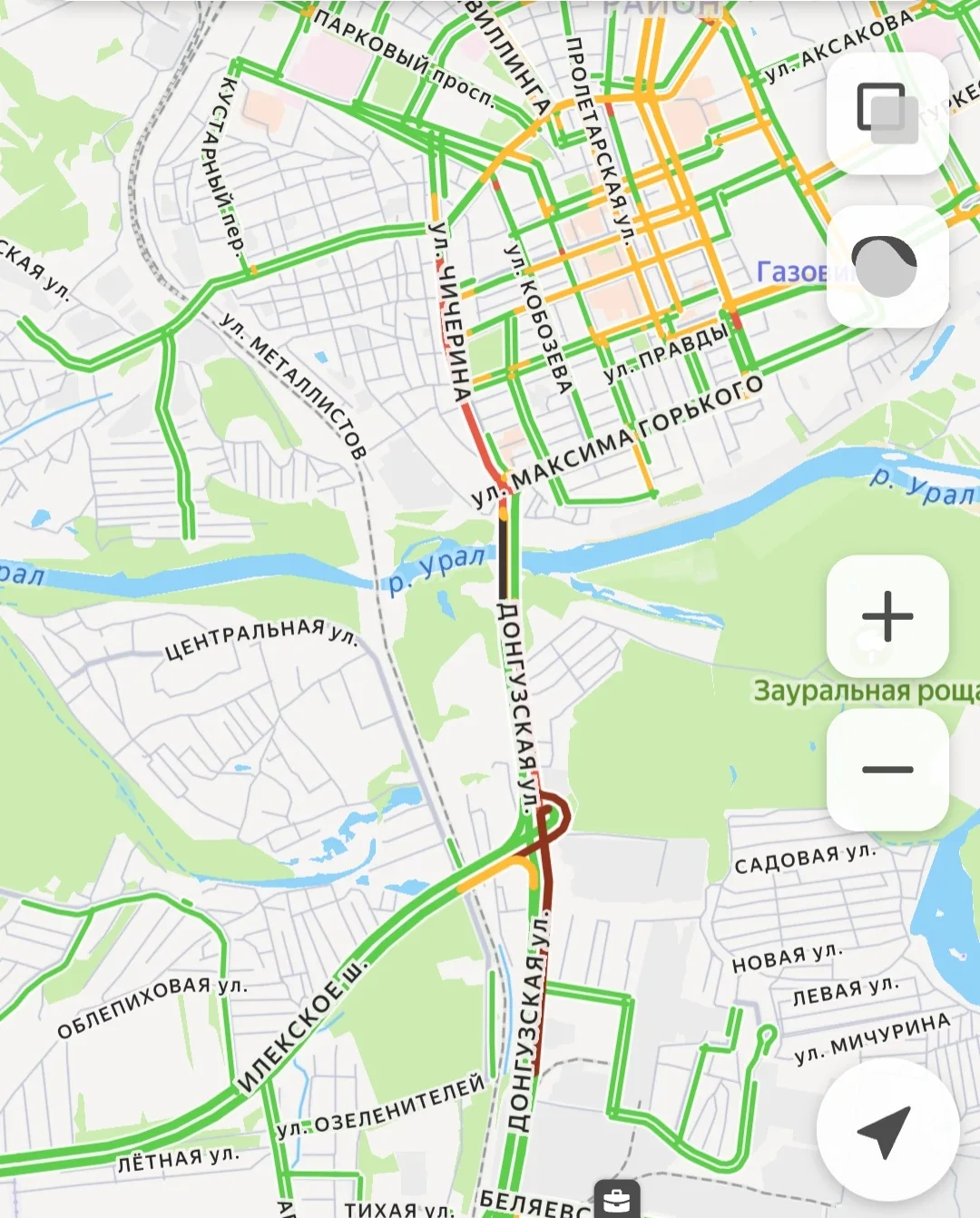980x1218 pixels.
Task: Tap the briefcase work marker
Action: (x=617, y=1200)
